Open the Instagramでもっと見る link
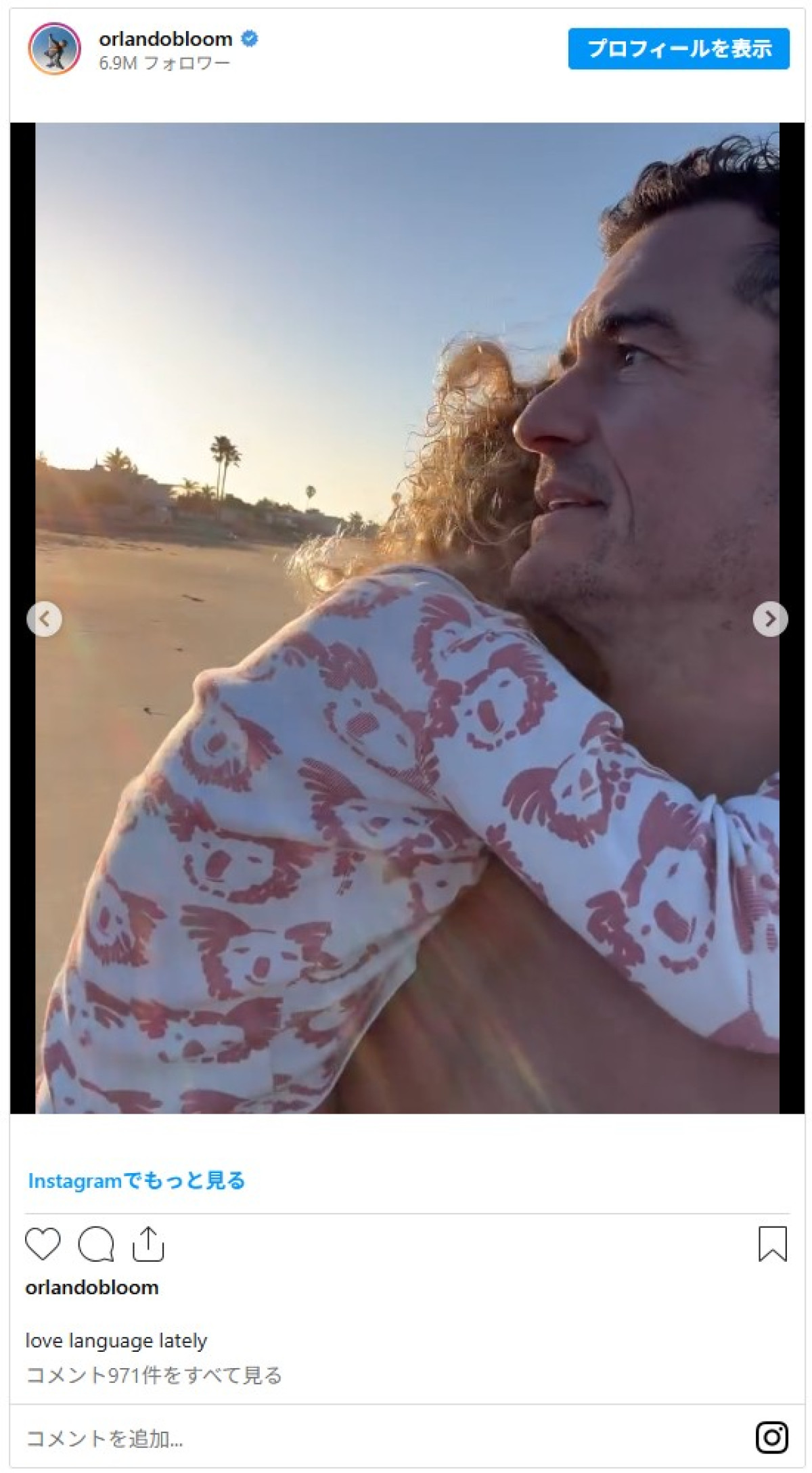 pyautogui.click(x=136, y=1181)
